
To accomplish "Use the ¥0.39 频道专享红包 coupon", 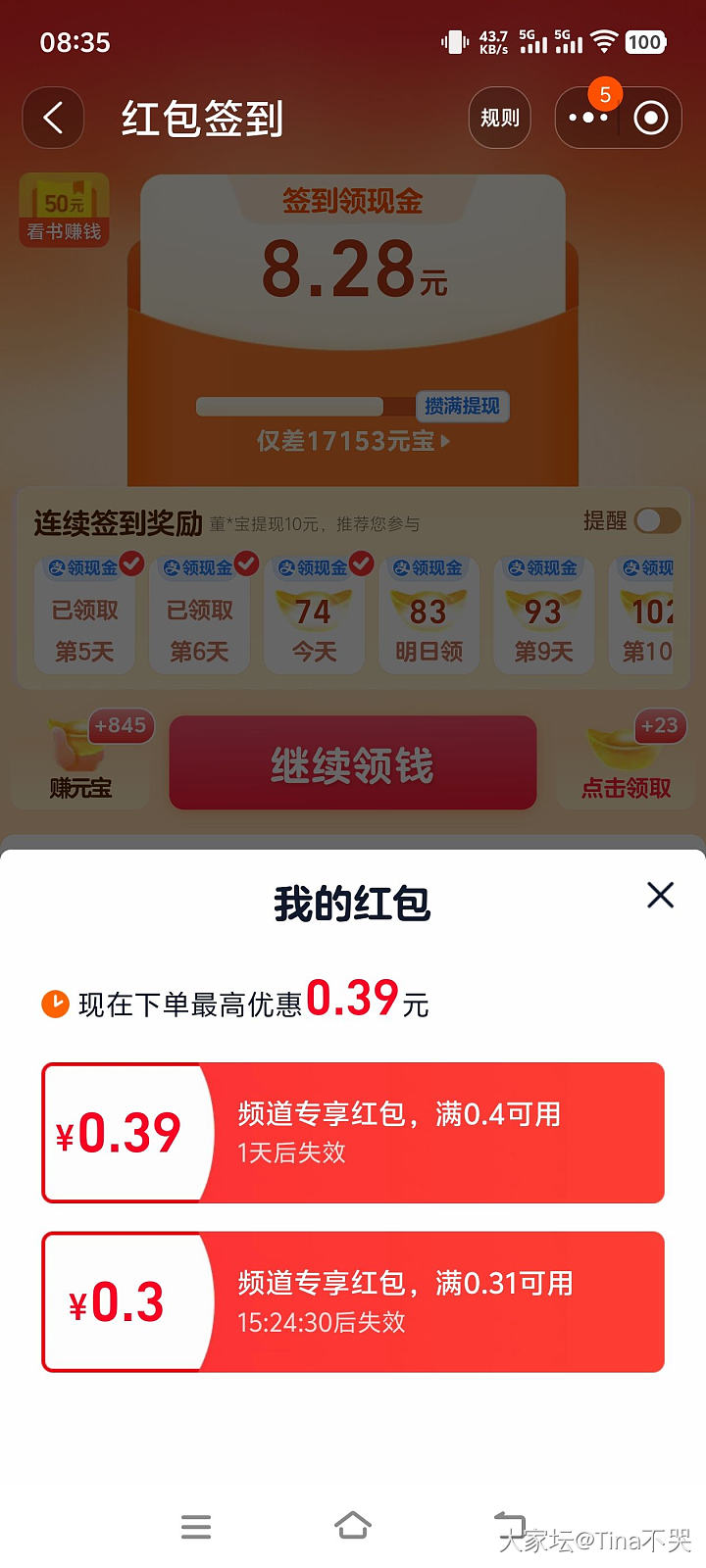I will 353,1133.
